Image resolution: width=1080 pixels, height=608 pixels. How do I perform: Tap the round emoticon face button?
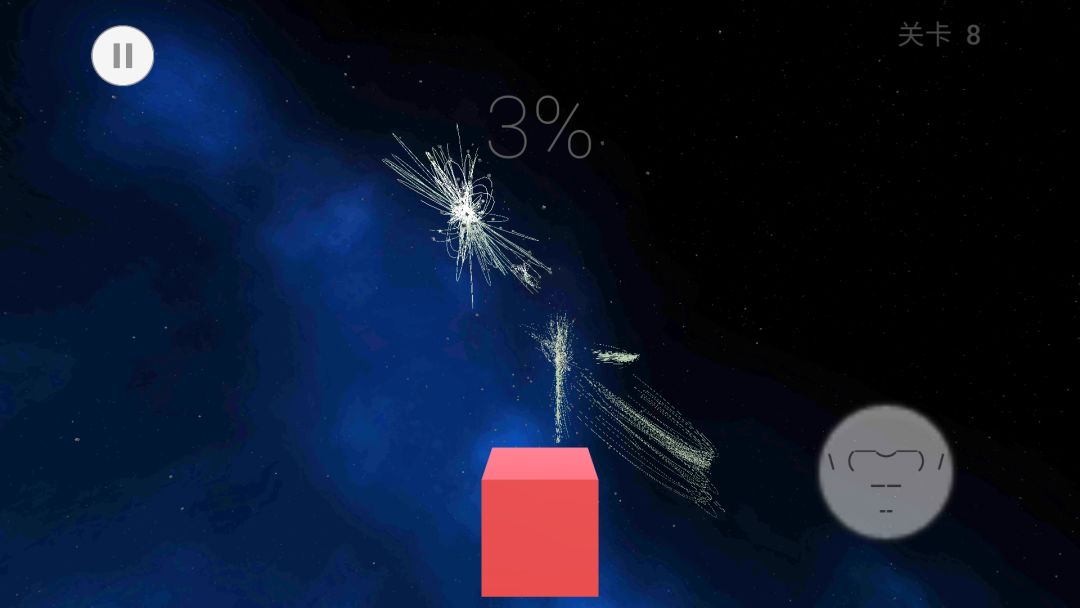pos(885,472)
